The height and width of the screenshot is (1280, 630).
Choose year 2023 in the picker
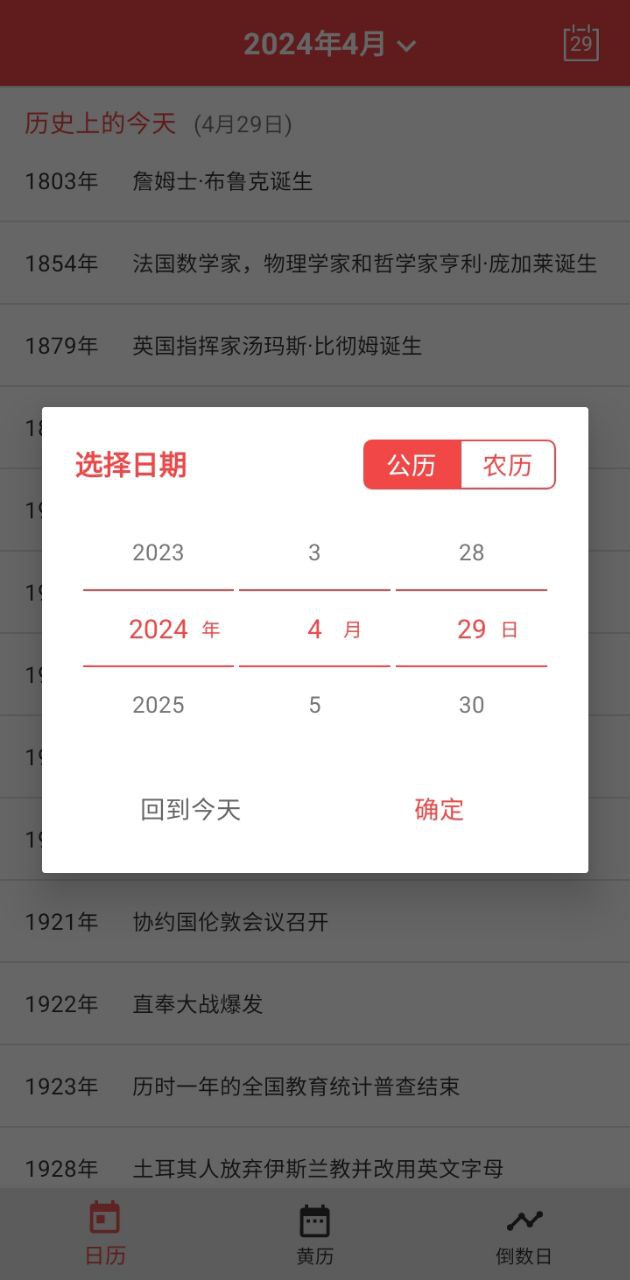coord(158,553)
